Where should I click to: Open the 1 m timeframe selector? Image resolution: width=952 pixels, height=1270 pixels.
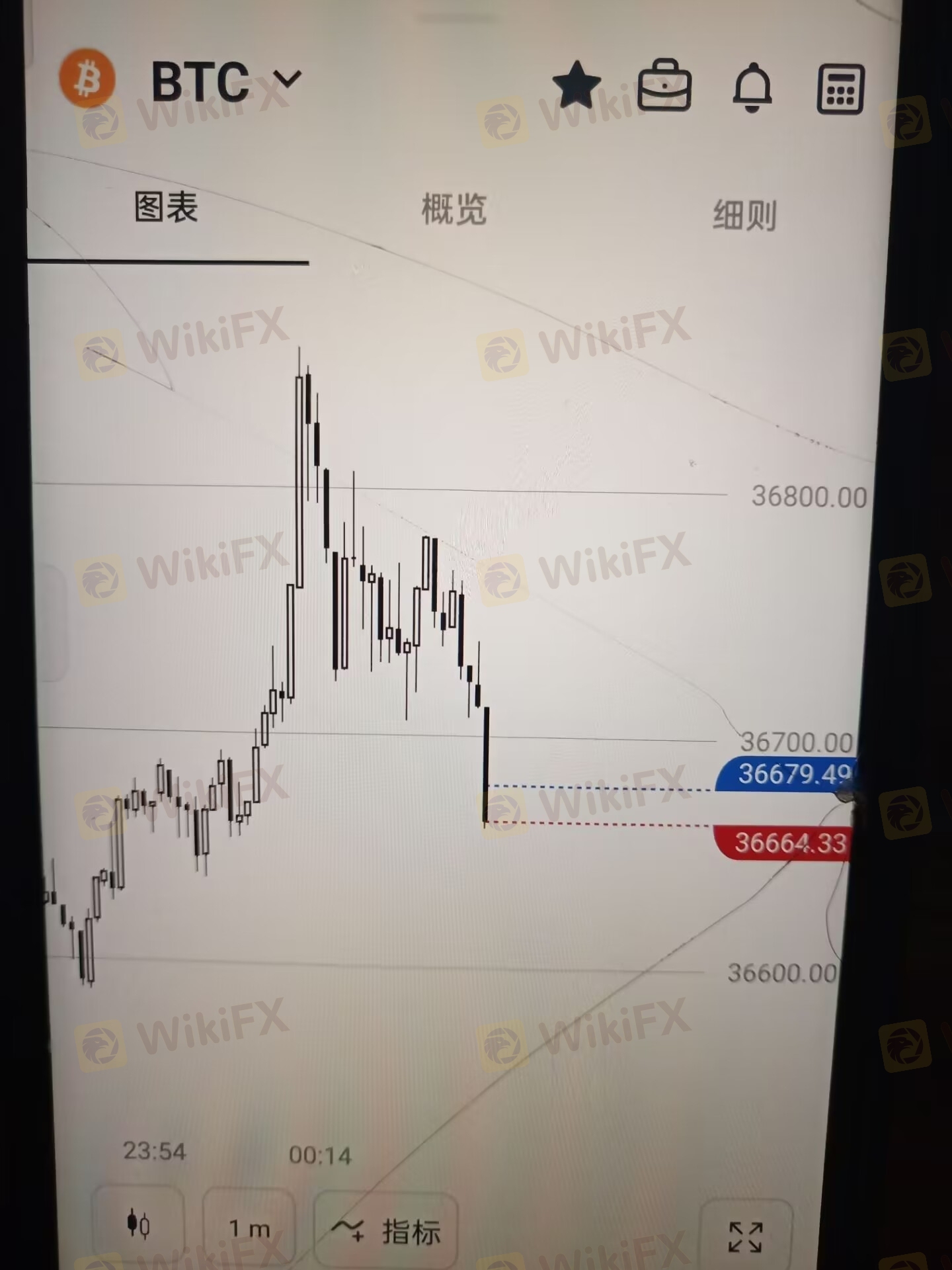pyautogui.click(x=249, y=1229)
